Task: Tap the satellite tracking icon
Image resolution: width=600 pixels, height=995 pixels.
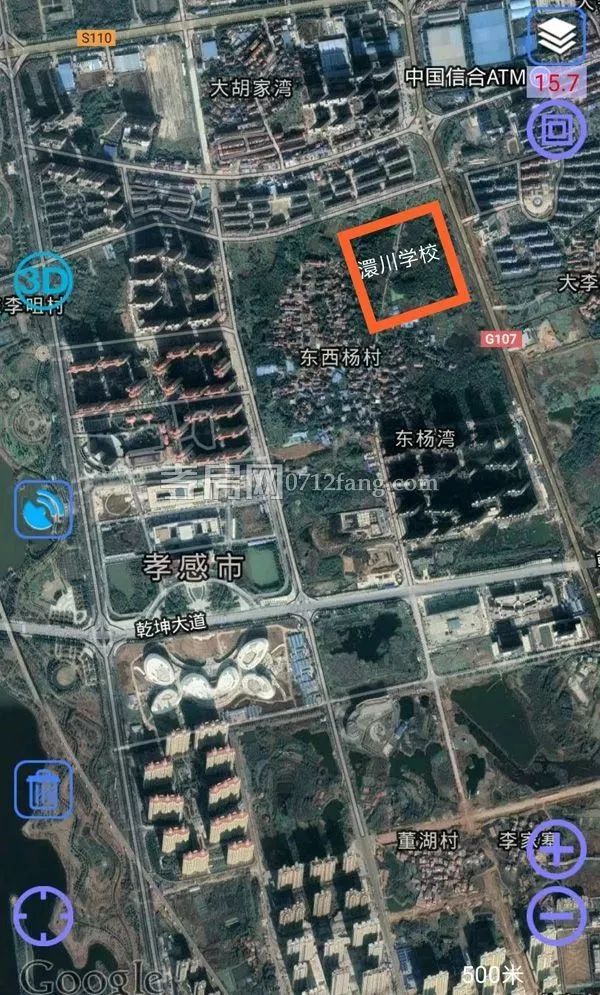Action: point(43,510)
